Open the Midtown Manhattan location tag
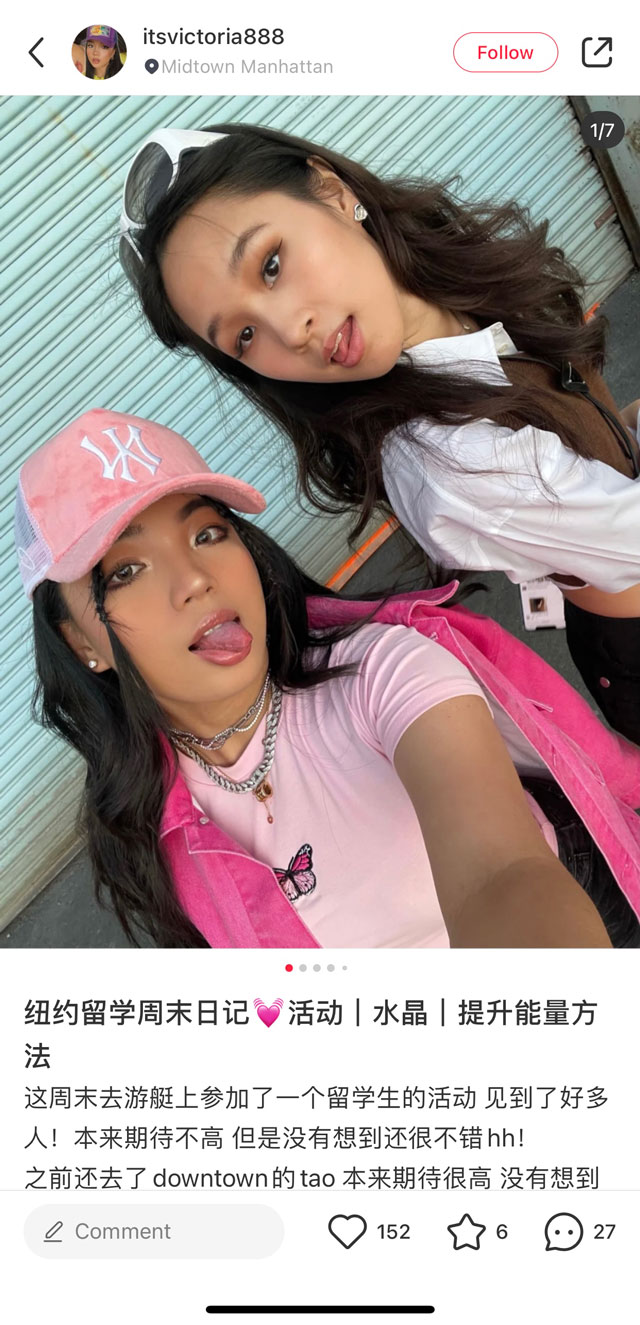The width and height of the screenshot is (640, 1325). 239,67
